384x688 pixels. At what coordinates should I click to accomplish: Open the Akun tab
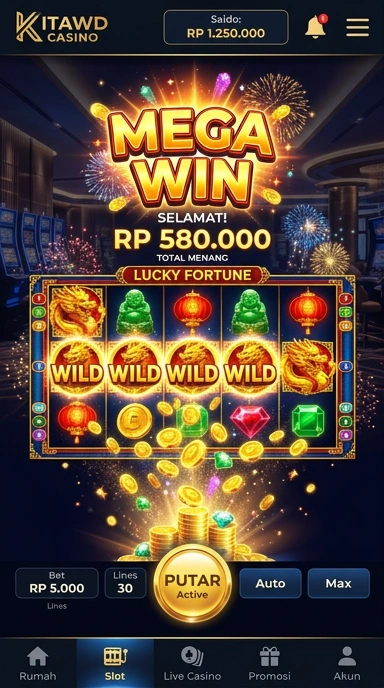347,663
